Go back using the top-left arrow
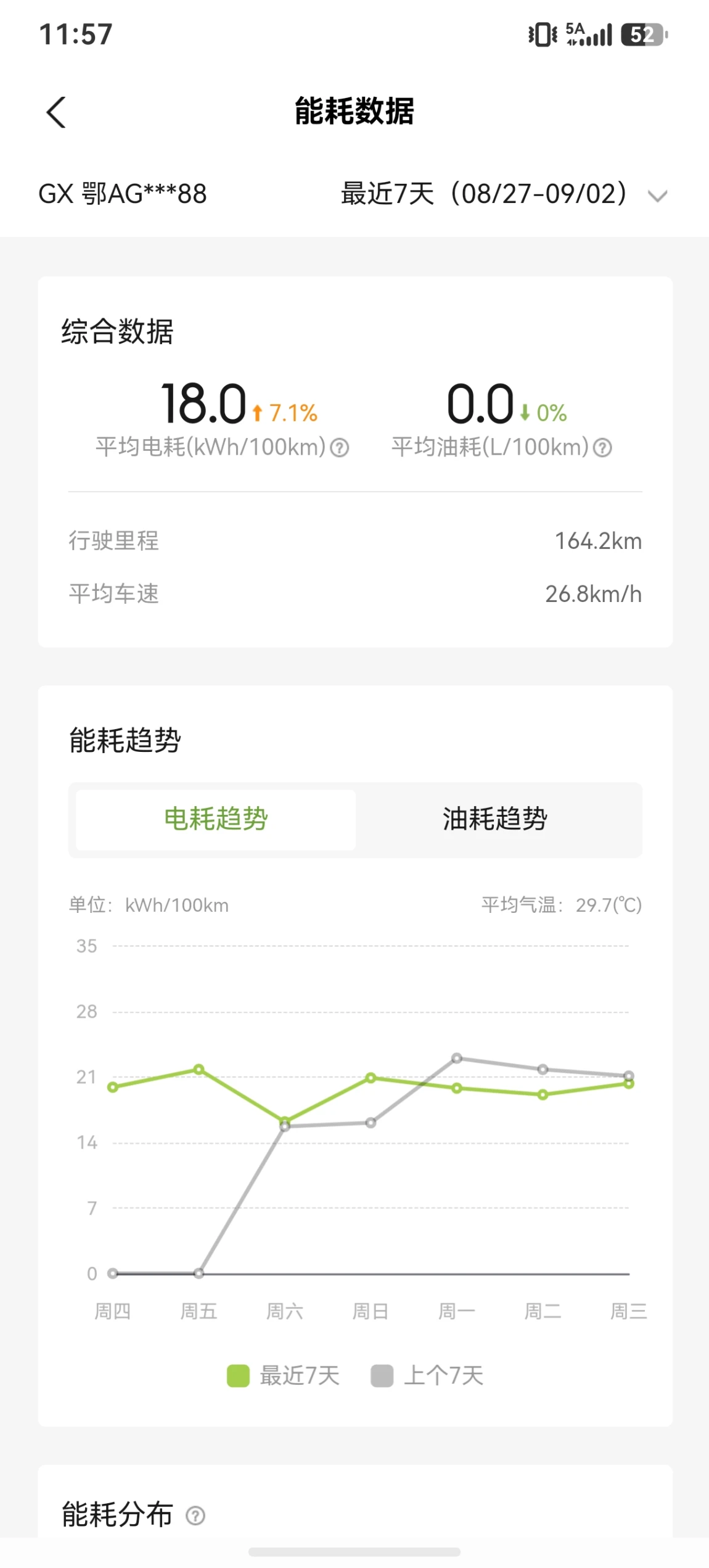This screenshot has width=709, height=1568. coord(56,112)
